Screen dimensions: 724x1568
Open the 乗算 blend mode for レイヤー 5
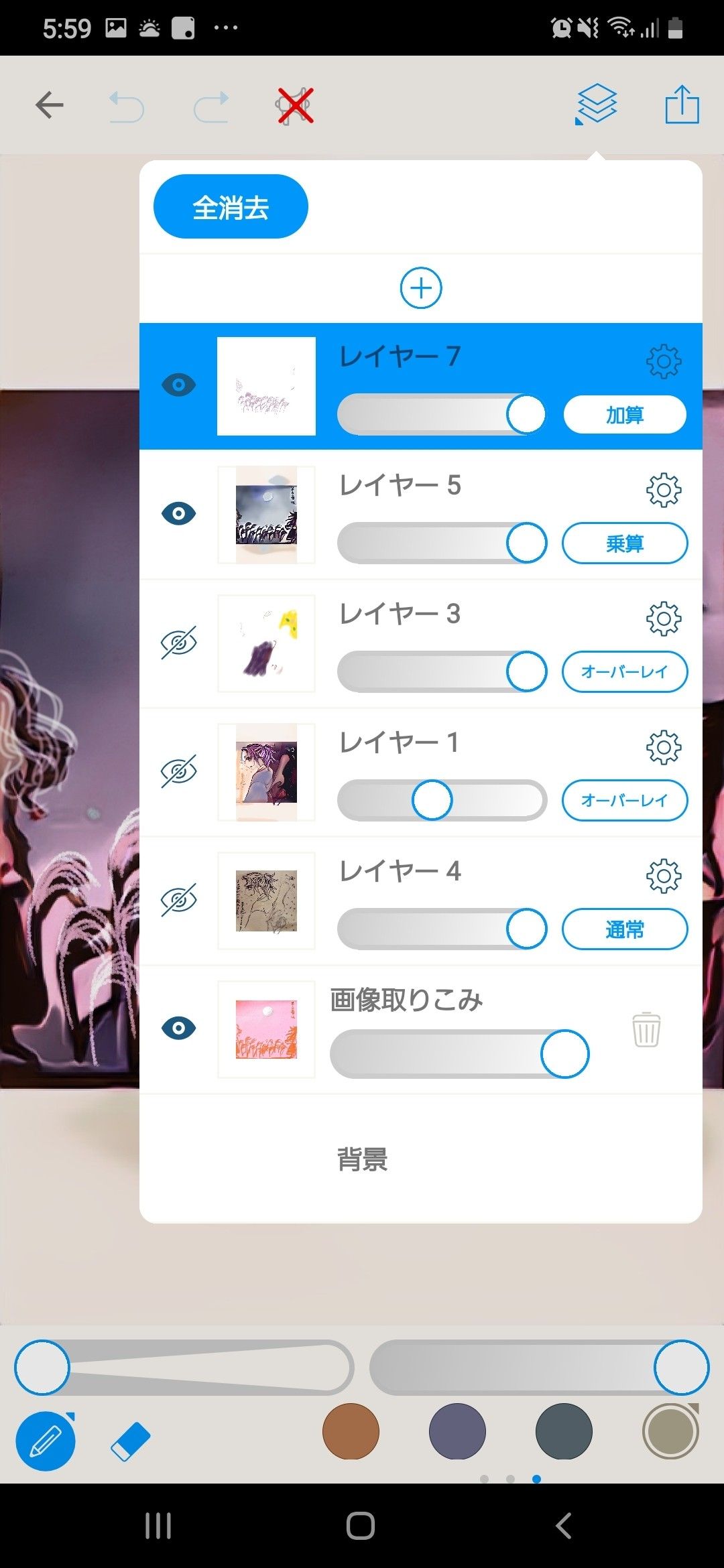tap(624, 543)
